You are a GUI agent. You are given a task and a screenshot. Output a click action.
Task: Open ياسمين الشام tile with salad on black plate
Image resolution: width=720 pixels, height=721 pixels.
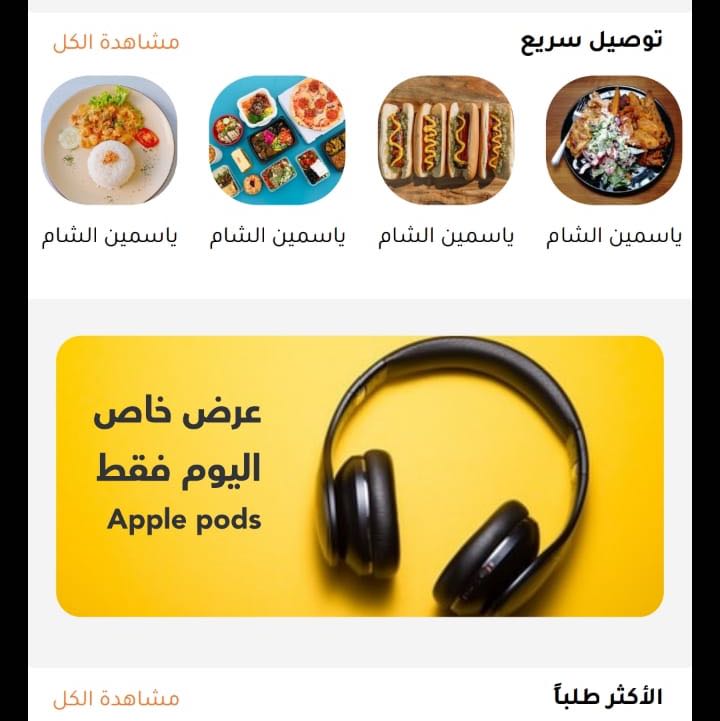[x=614, y=141]
